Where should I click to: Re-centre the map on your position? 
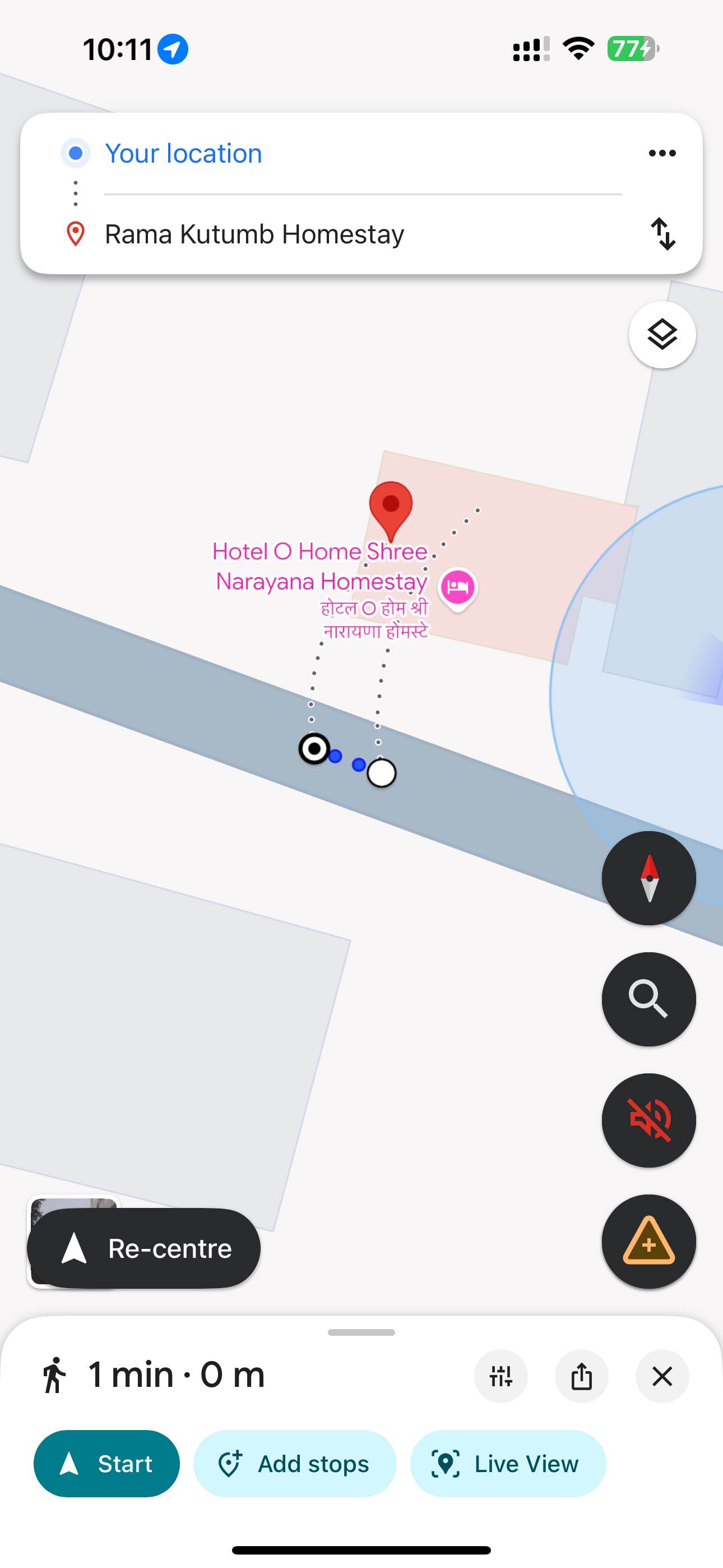(144, 1248)
